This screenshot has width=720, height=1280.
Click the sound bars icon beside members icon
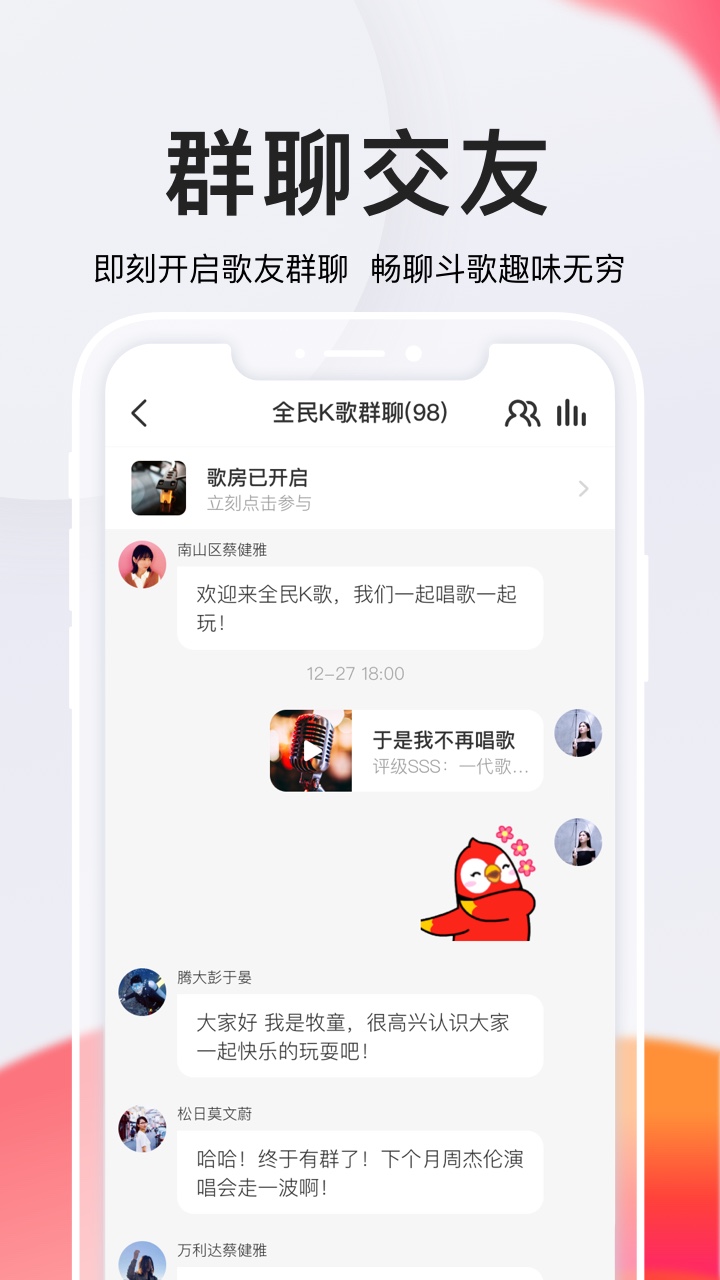(570, 411)
